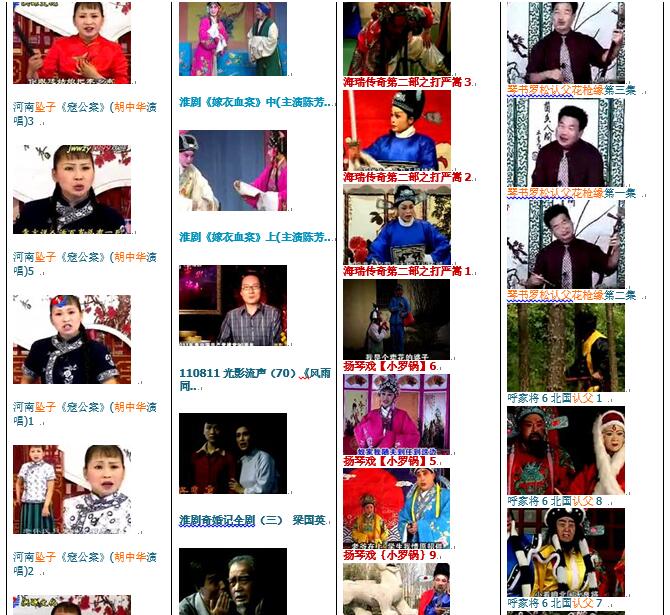Screen dimensions: 670x615
Task: Open 扬琴戏【小罗锅】5 link
Action: [392, 461]
